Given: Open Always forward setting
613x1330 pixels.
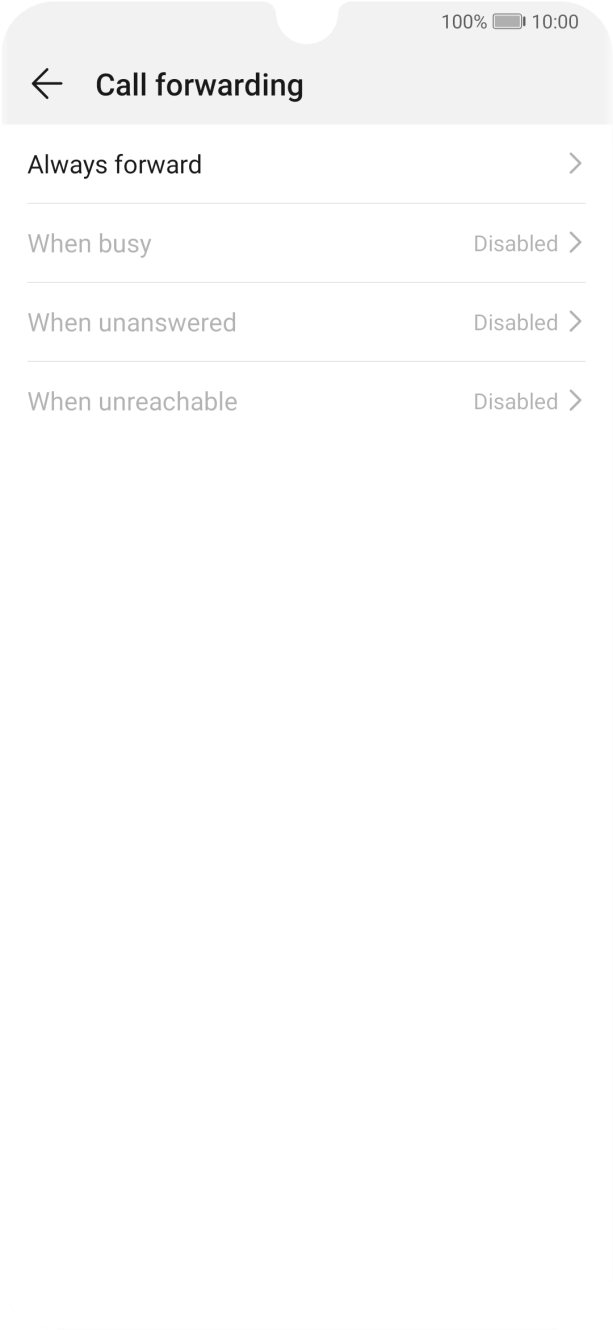Looking at the screenshot, I should (x=306, y=164).
